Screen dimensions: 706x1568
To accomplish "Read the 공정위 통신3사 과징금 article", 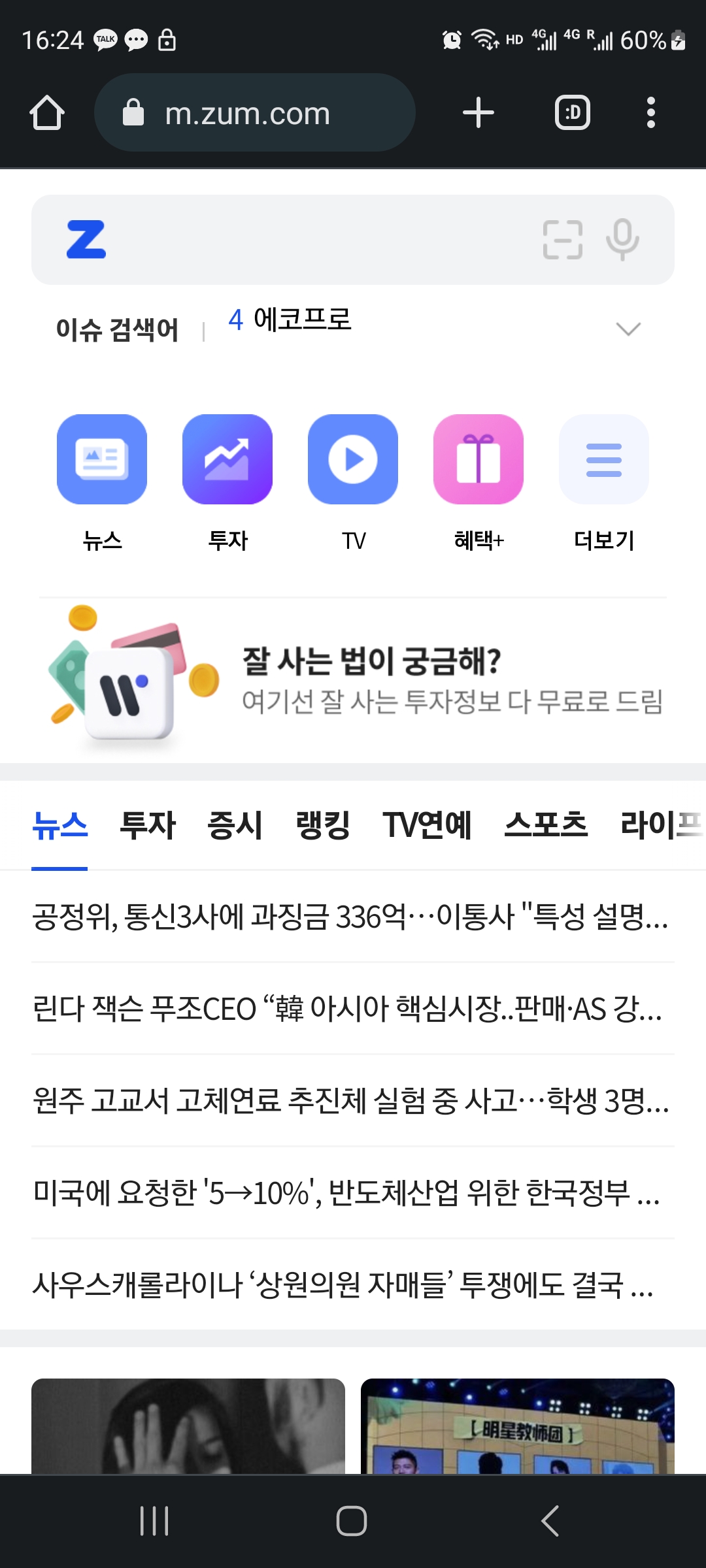I will point(350,917).
